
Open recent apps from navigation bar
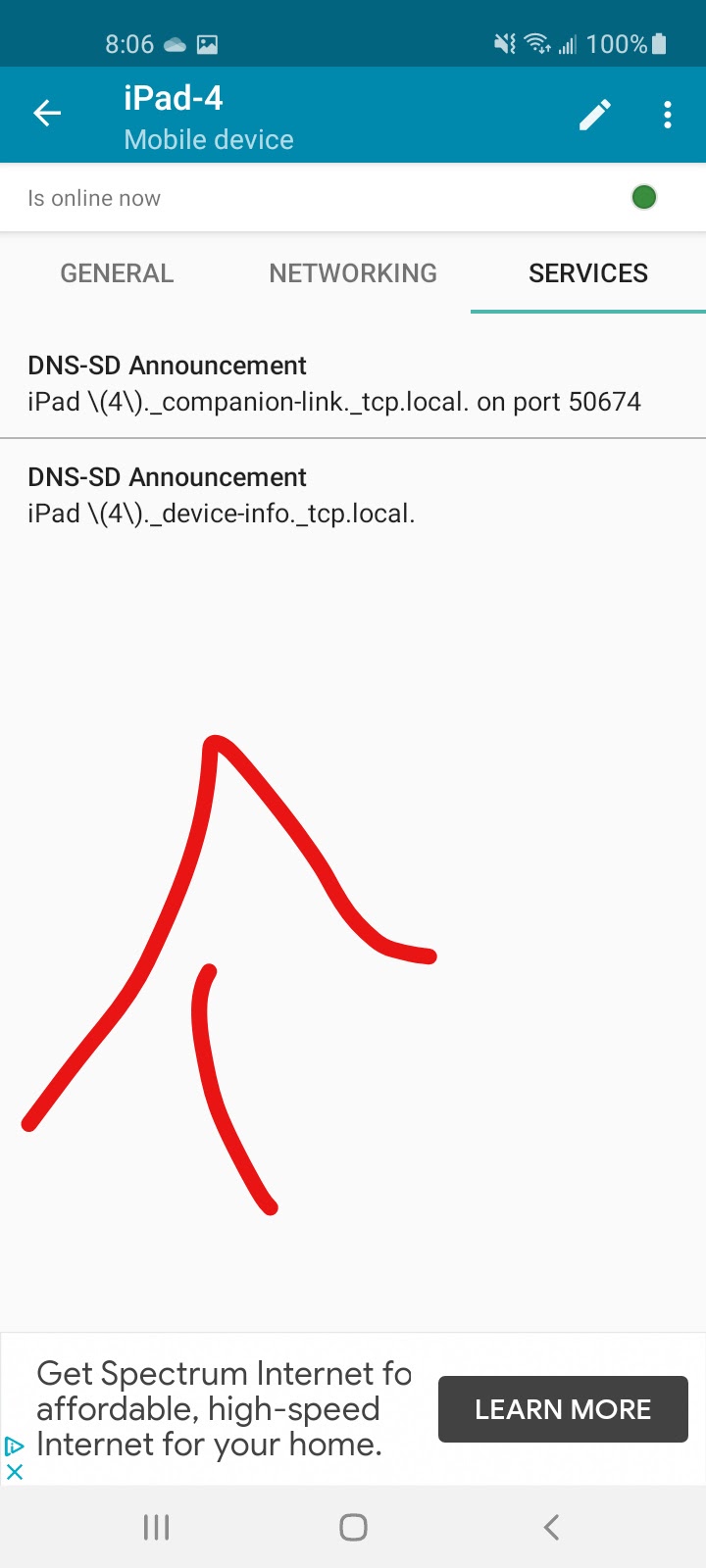coord(157,1527)
